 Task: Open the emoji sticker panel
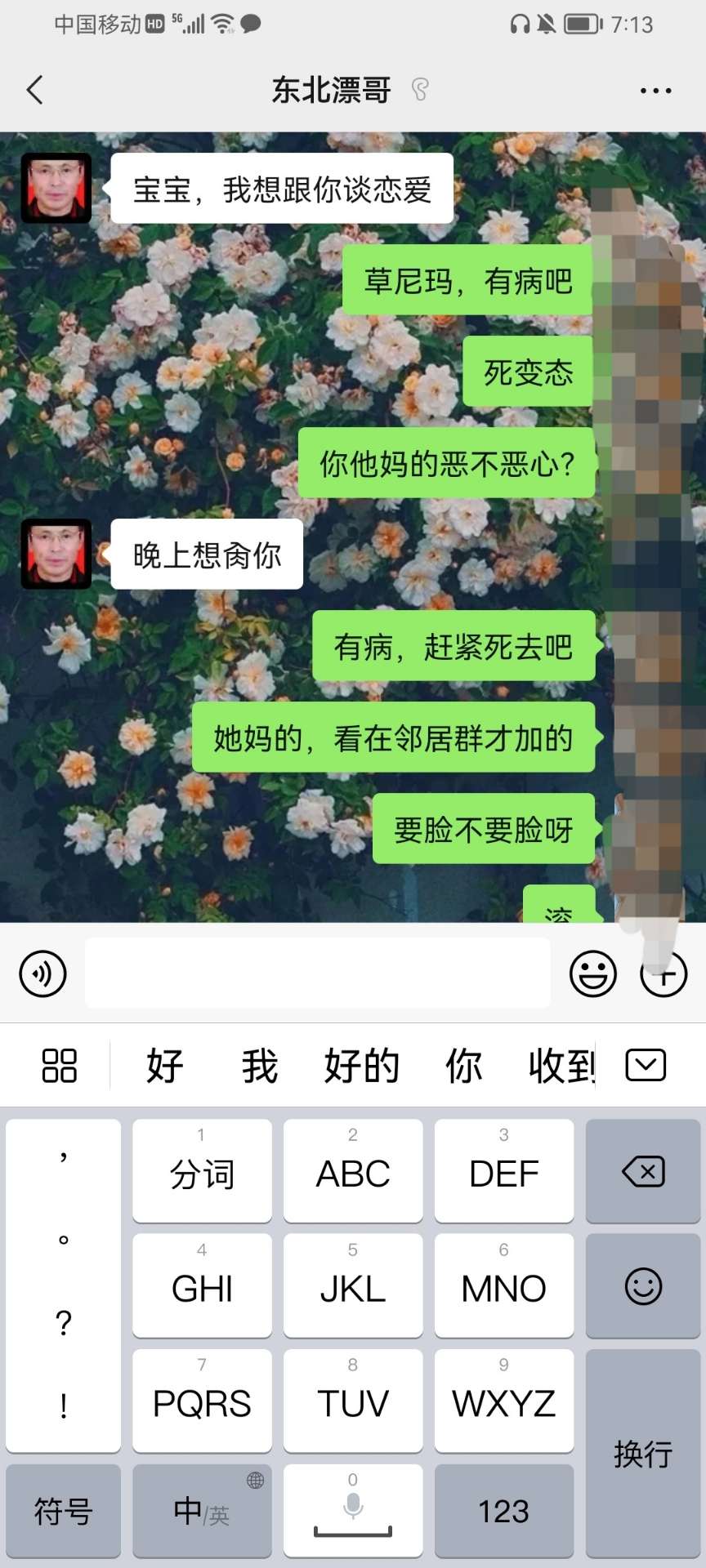592,973
